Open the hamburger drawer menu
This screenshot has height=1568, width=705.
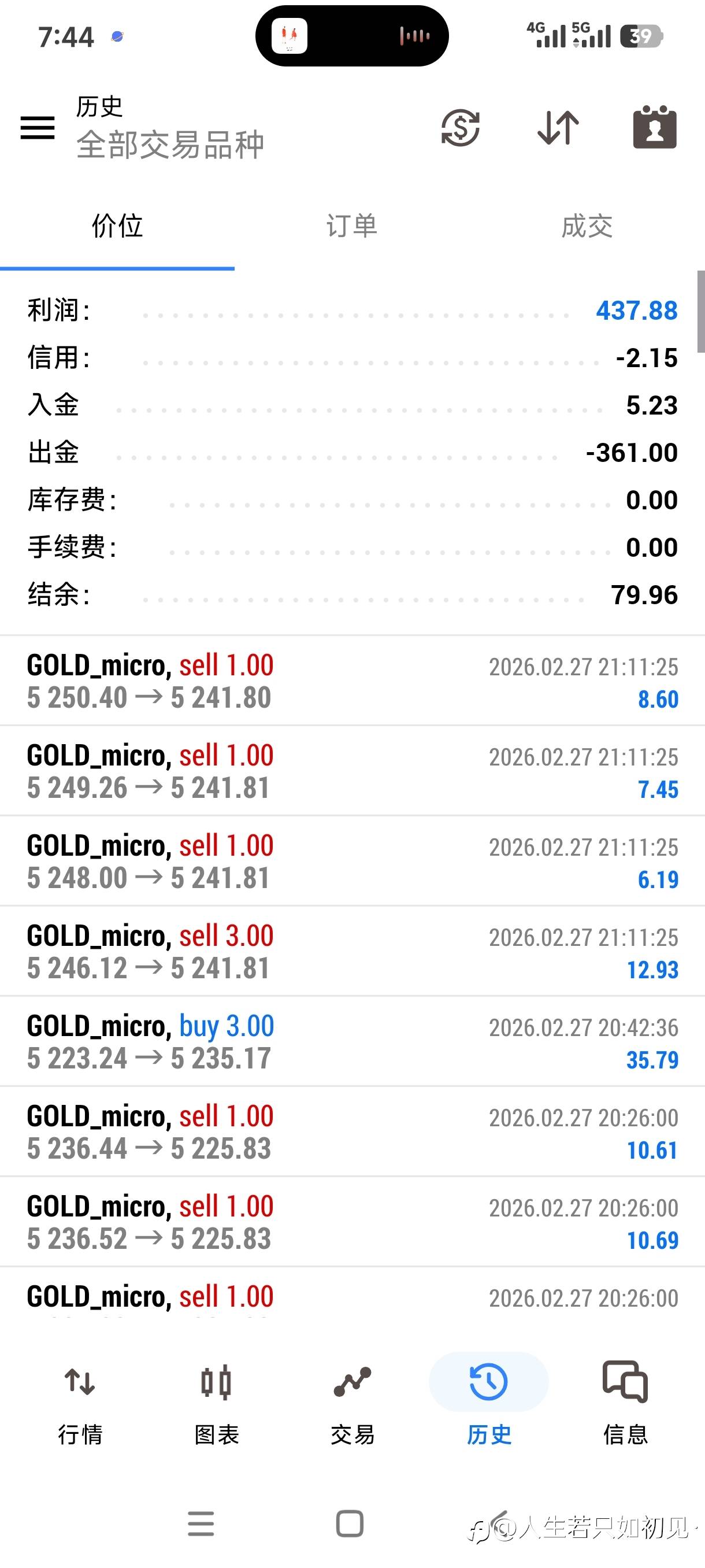coord(38,128)
